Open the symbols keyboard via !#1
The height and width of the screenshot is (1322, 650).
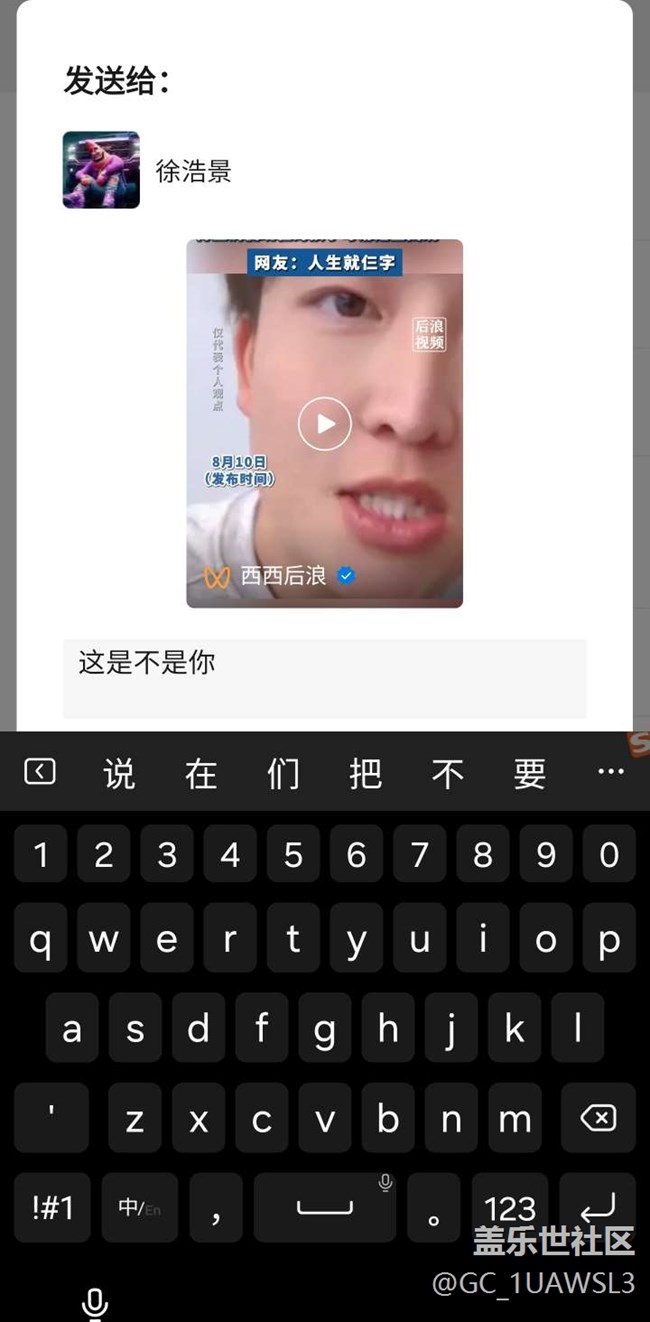[x=52, y=1207]
